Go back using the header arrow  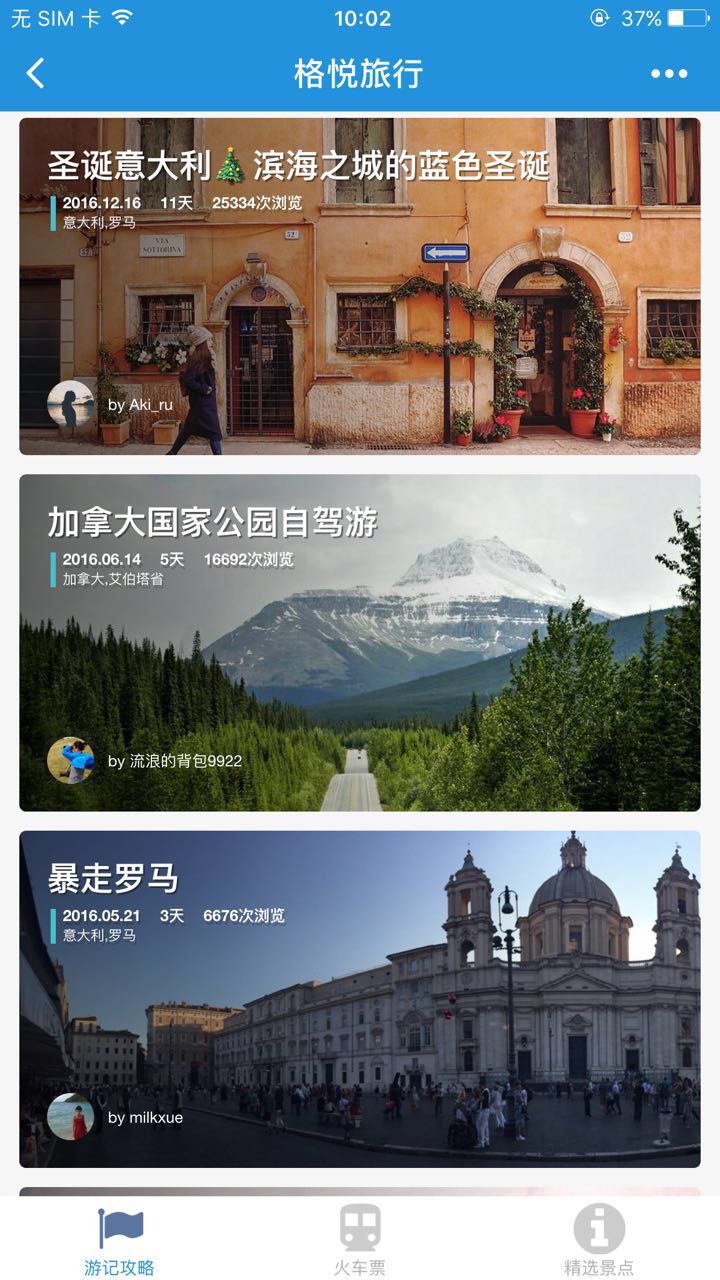36,73
